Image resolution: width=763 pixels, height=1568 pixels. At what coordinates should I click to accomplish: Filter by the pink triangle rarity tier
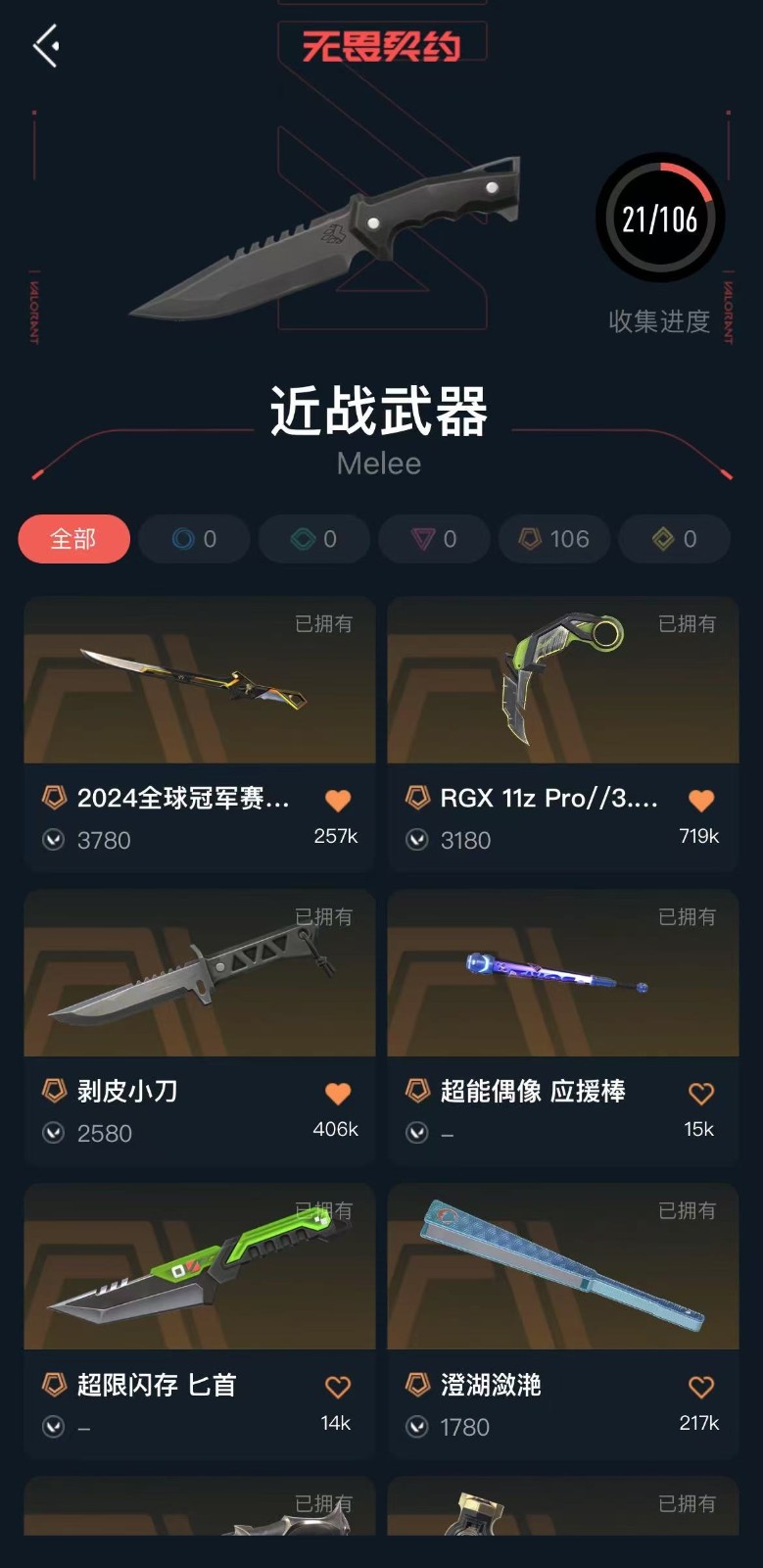pos(434,539)
